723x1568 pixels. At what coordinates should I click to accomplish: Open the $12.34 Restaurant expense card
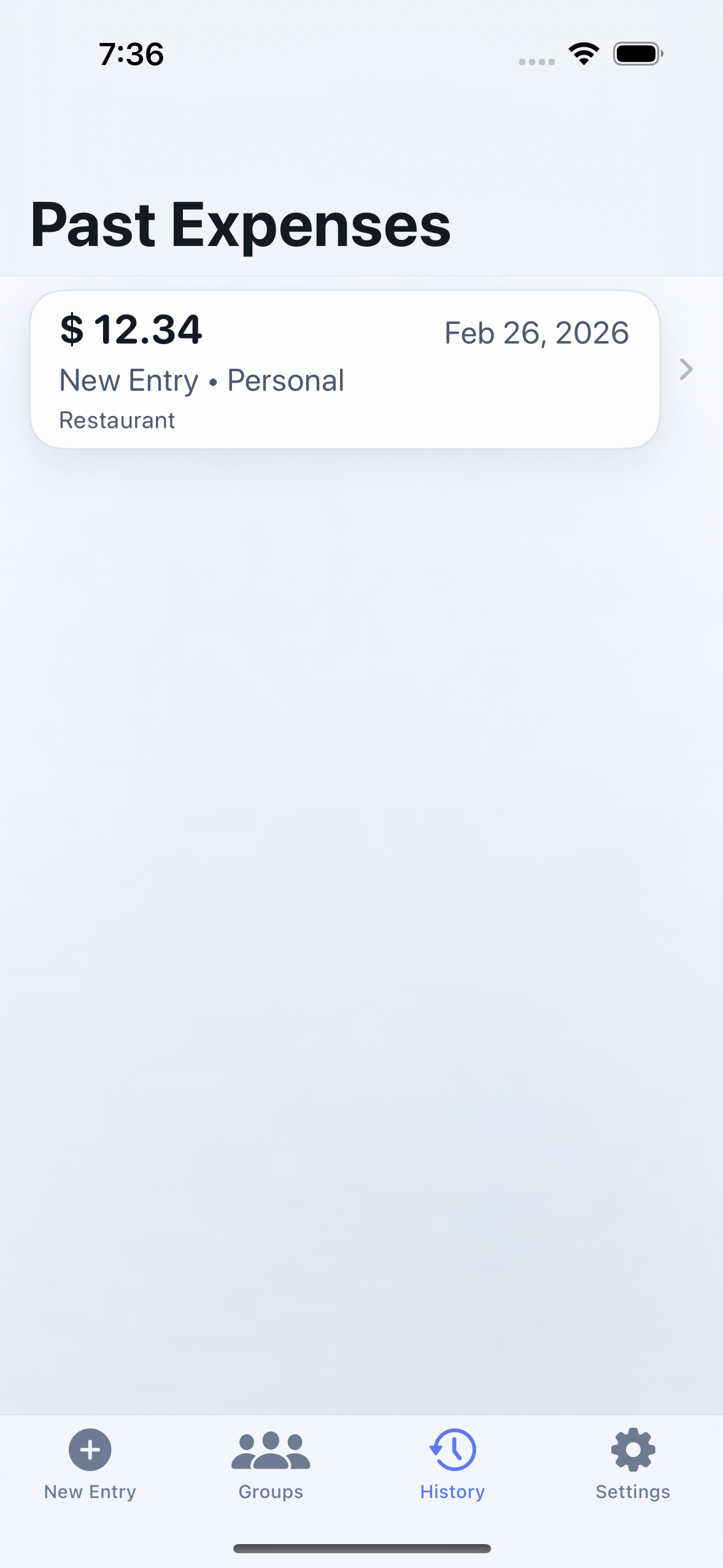pyautogui.click(x=345, y=369)
